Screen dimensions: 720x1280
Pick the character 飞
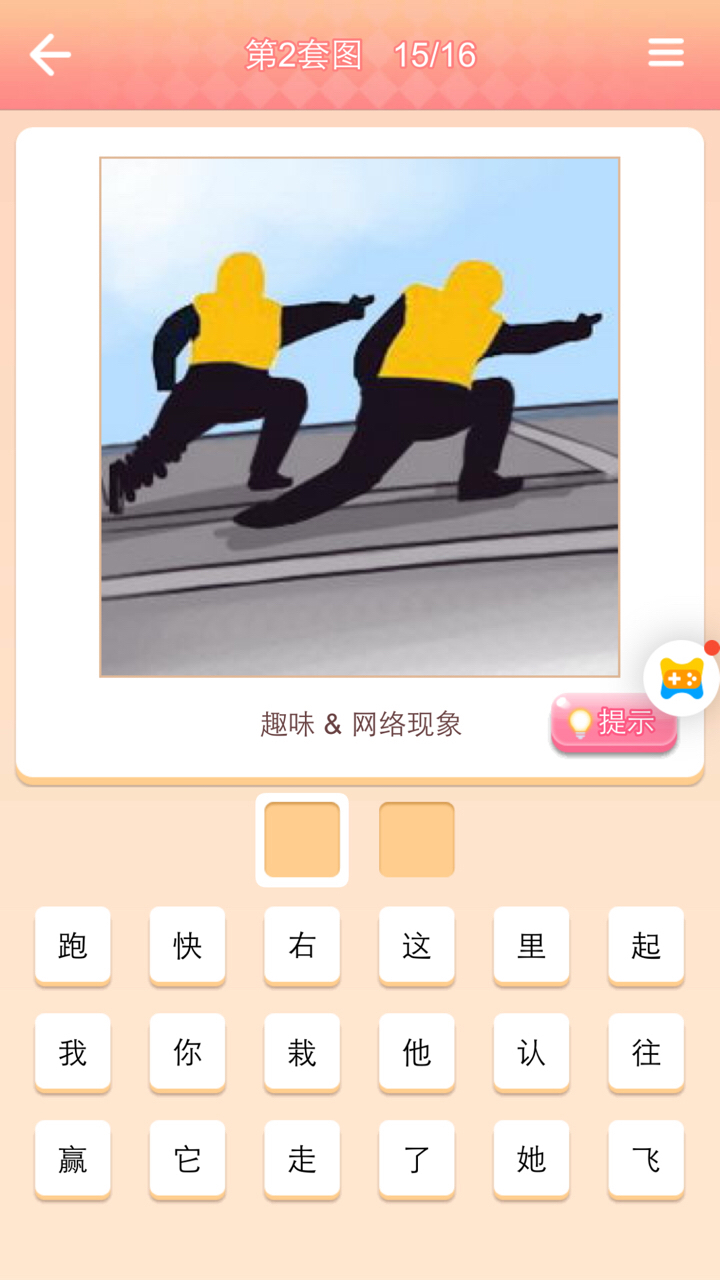click(646, 1159)
